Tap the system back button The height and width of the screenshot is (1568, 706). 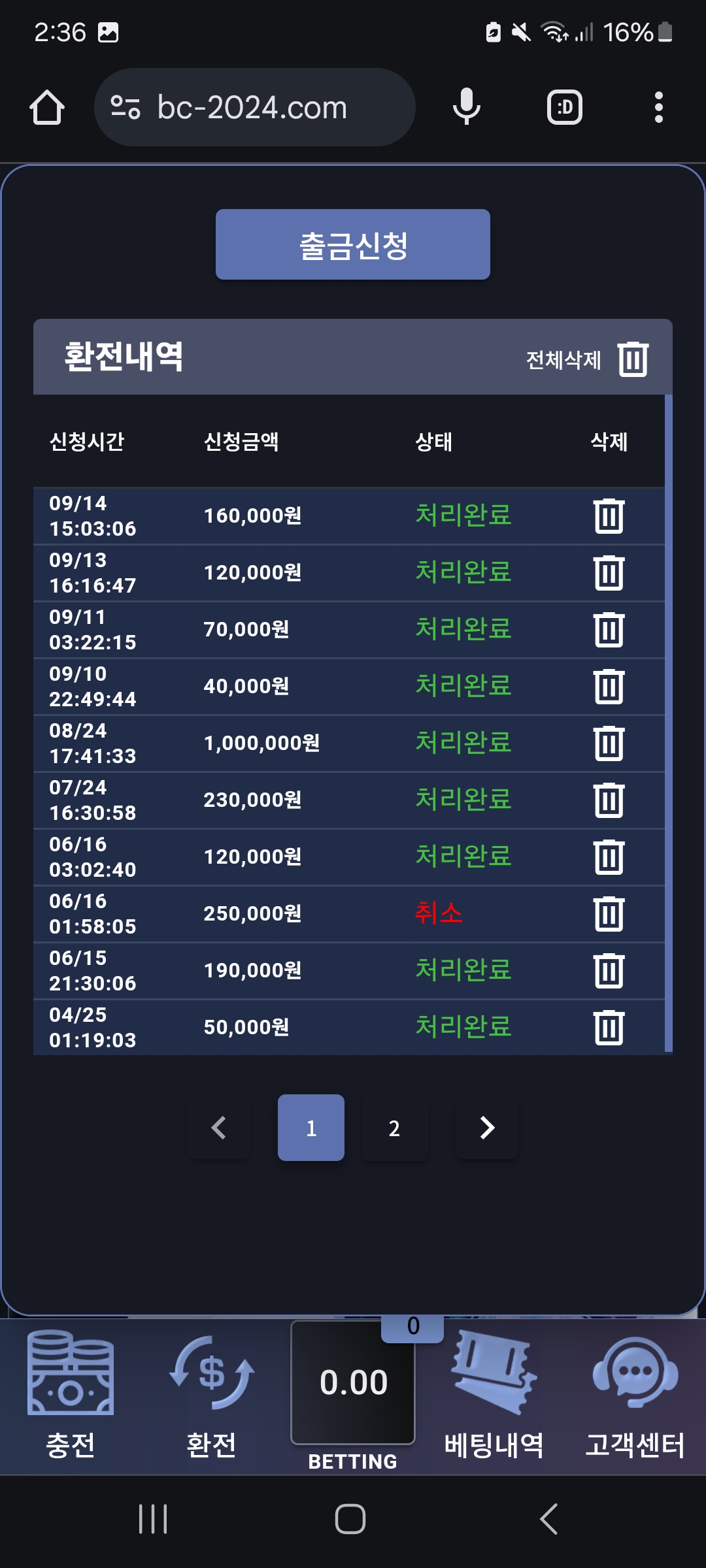coord(549,1519)
